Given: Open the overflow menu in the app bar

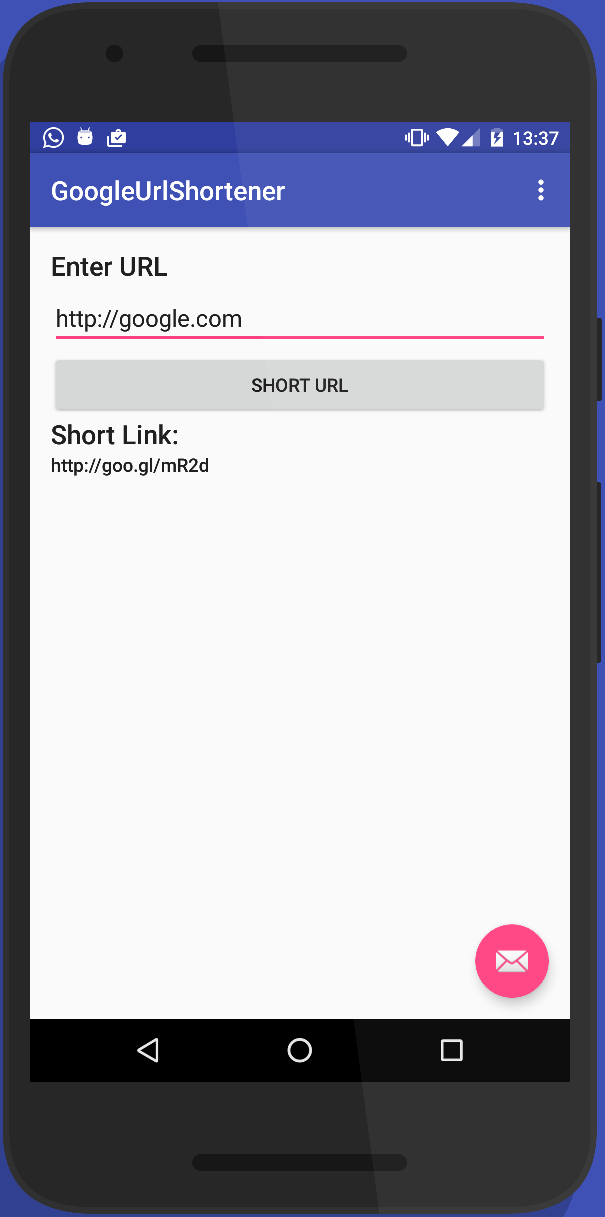Looking at the screenshot, I should tap(540, 190).
